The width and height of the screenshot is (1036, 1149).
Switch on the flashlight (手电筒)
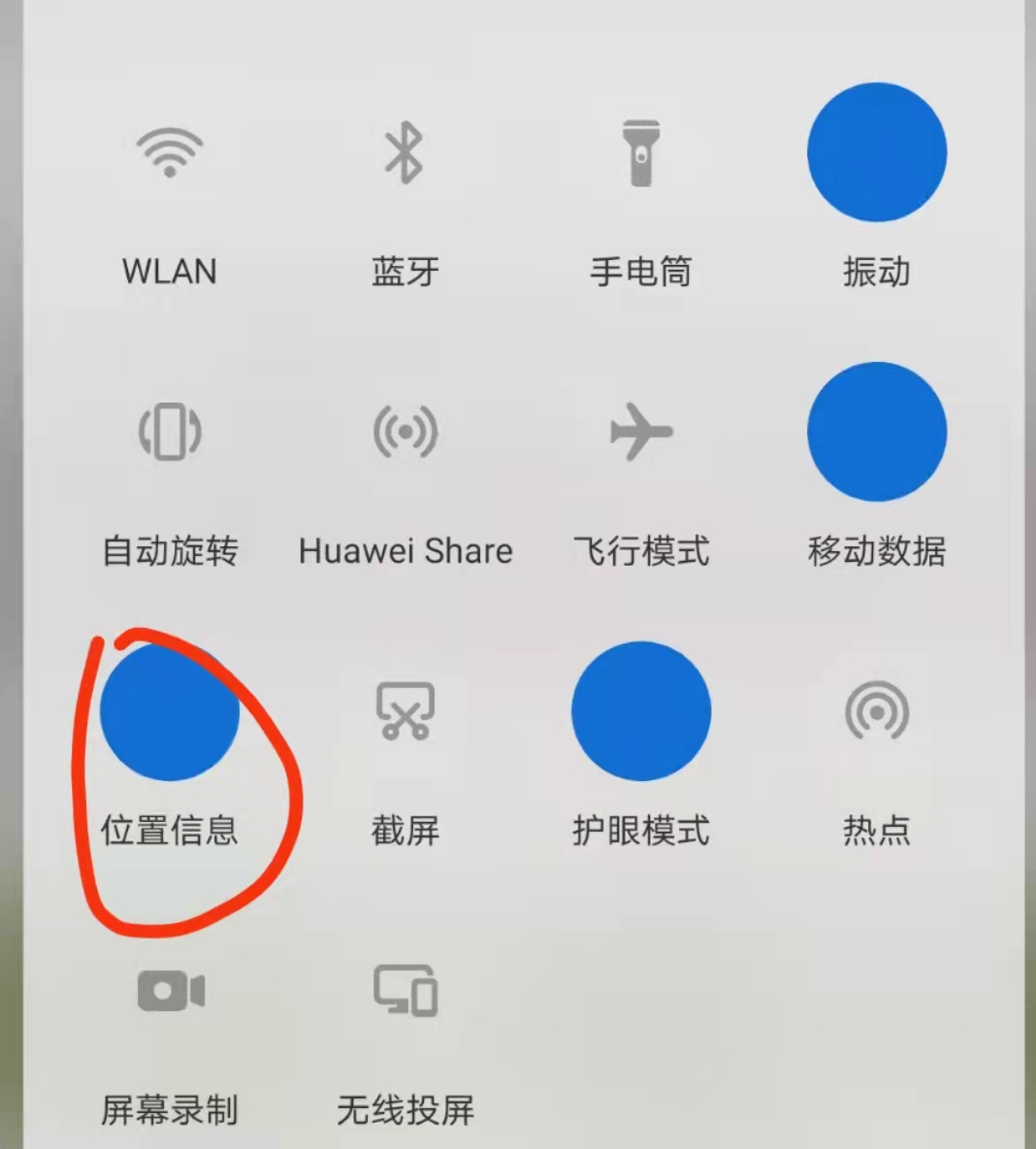click(640, 153)
